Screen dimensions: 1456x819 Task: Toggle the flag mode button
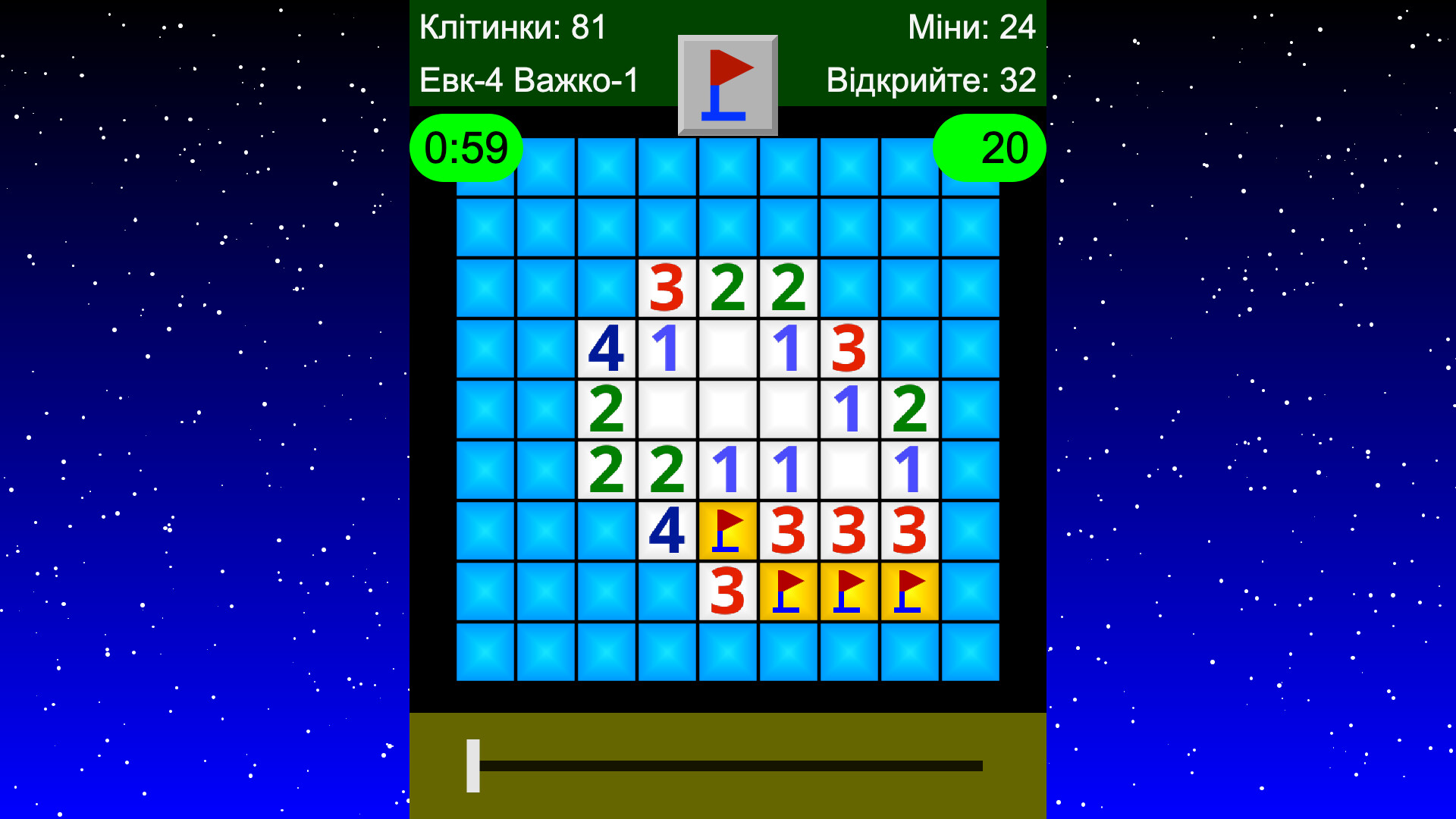pos(727,85)
